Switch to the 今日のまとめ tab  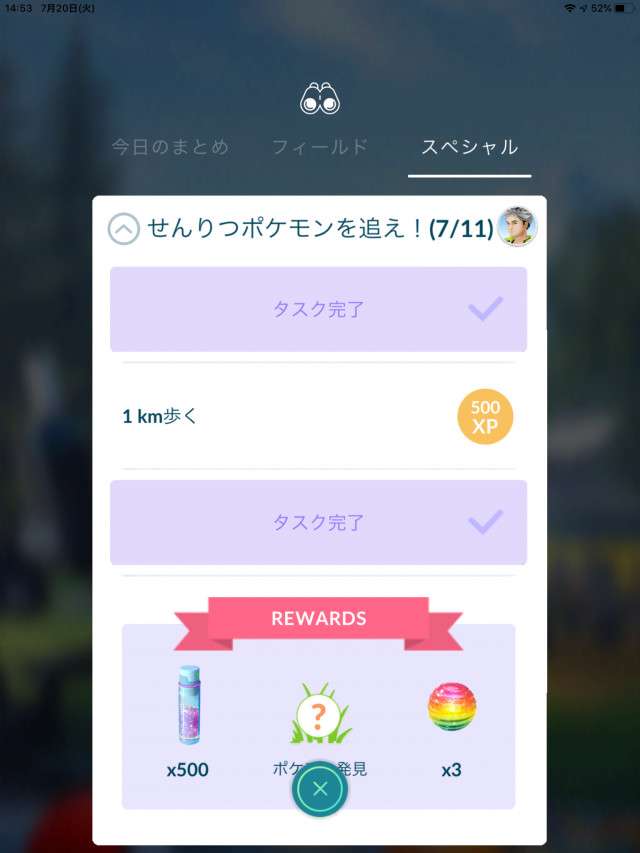170,147
